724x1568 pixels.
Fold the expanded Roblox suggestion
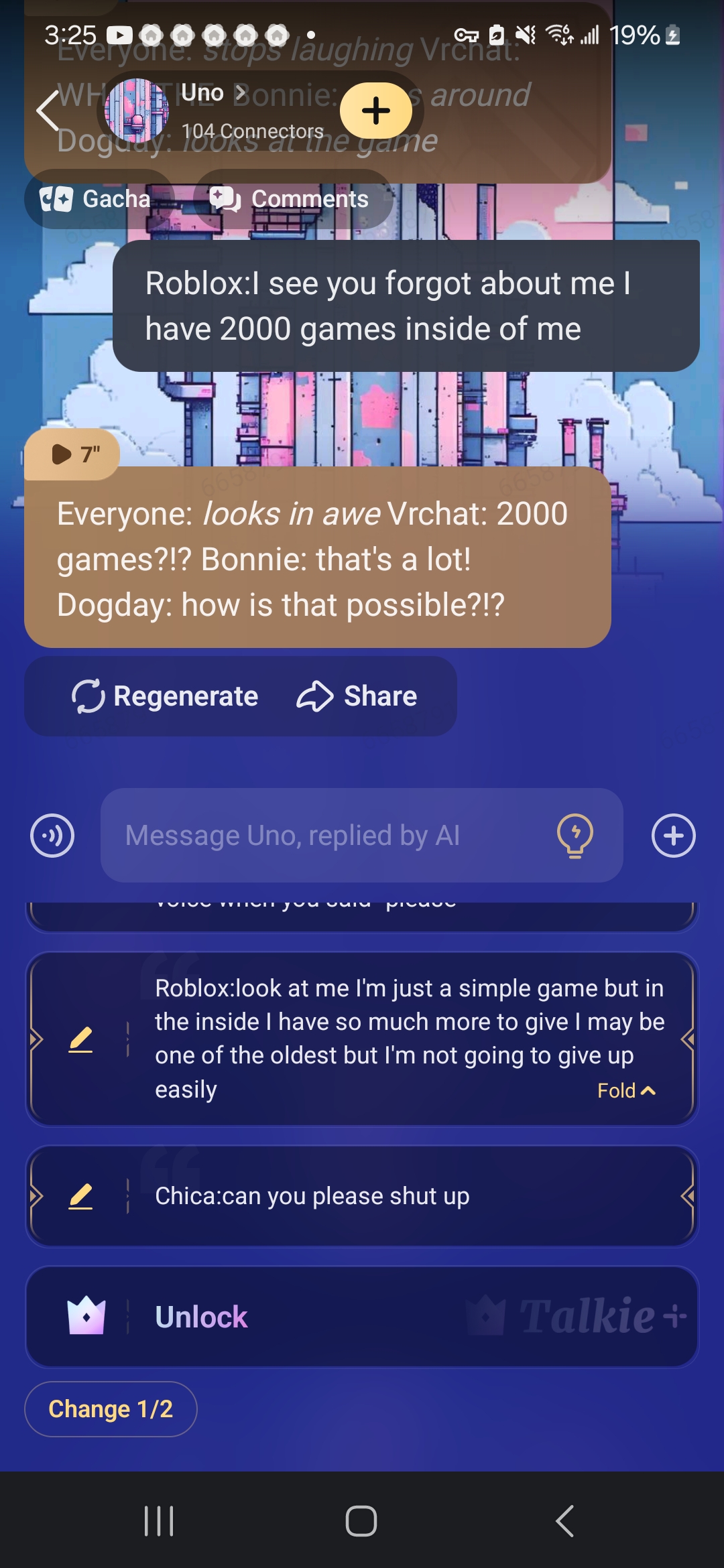[x=625, y=1091]
